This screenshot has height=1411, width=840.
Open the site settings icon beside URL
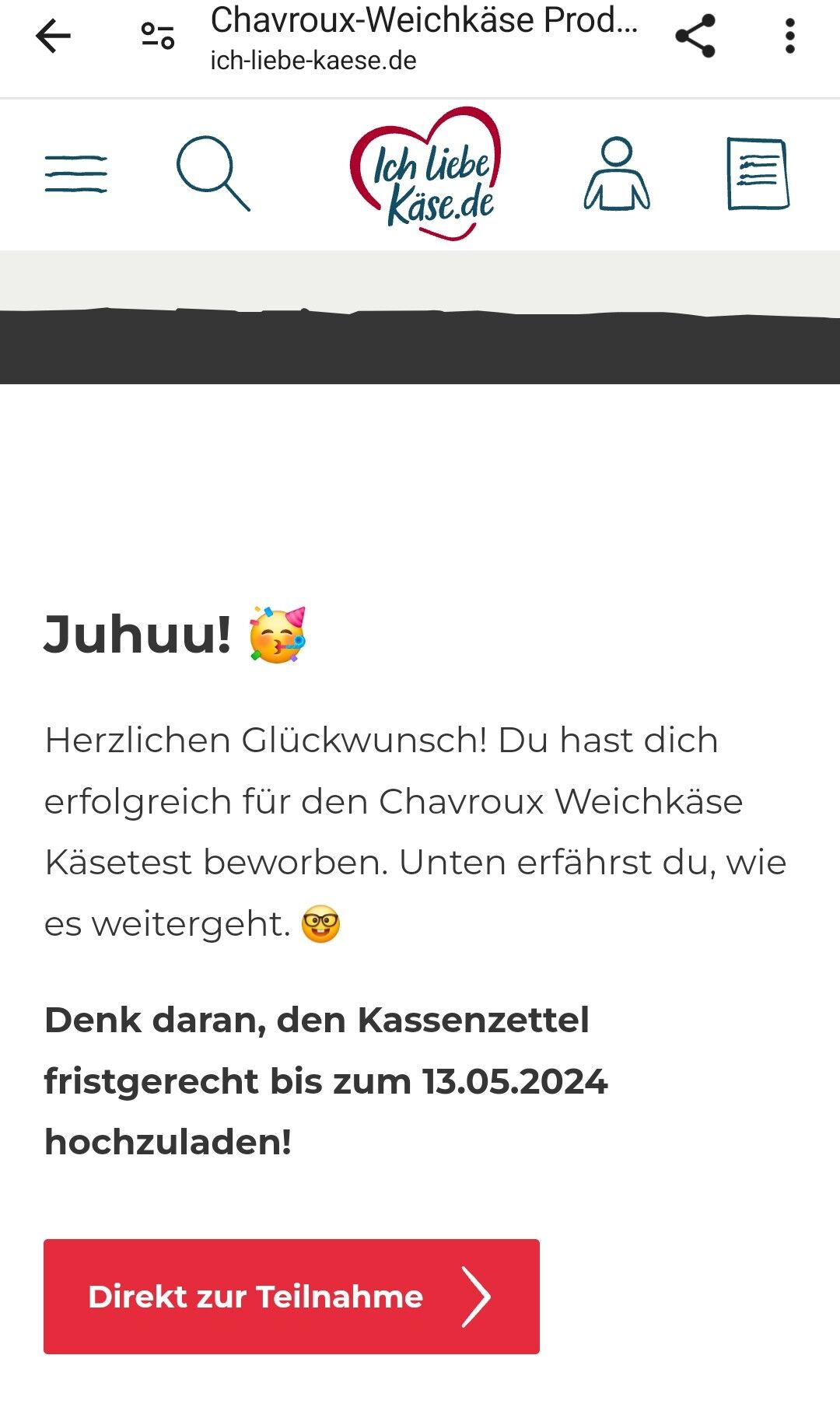(157, 36)
